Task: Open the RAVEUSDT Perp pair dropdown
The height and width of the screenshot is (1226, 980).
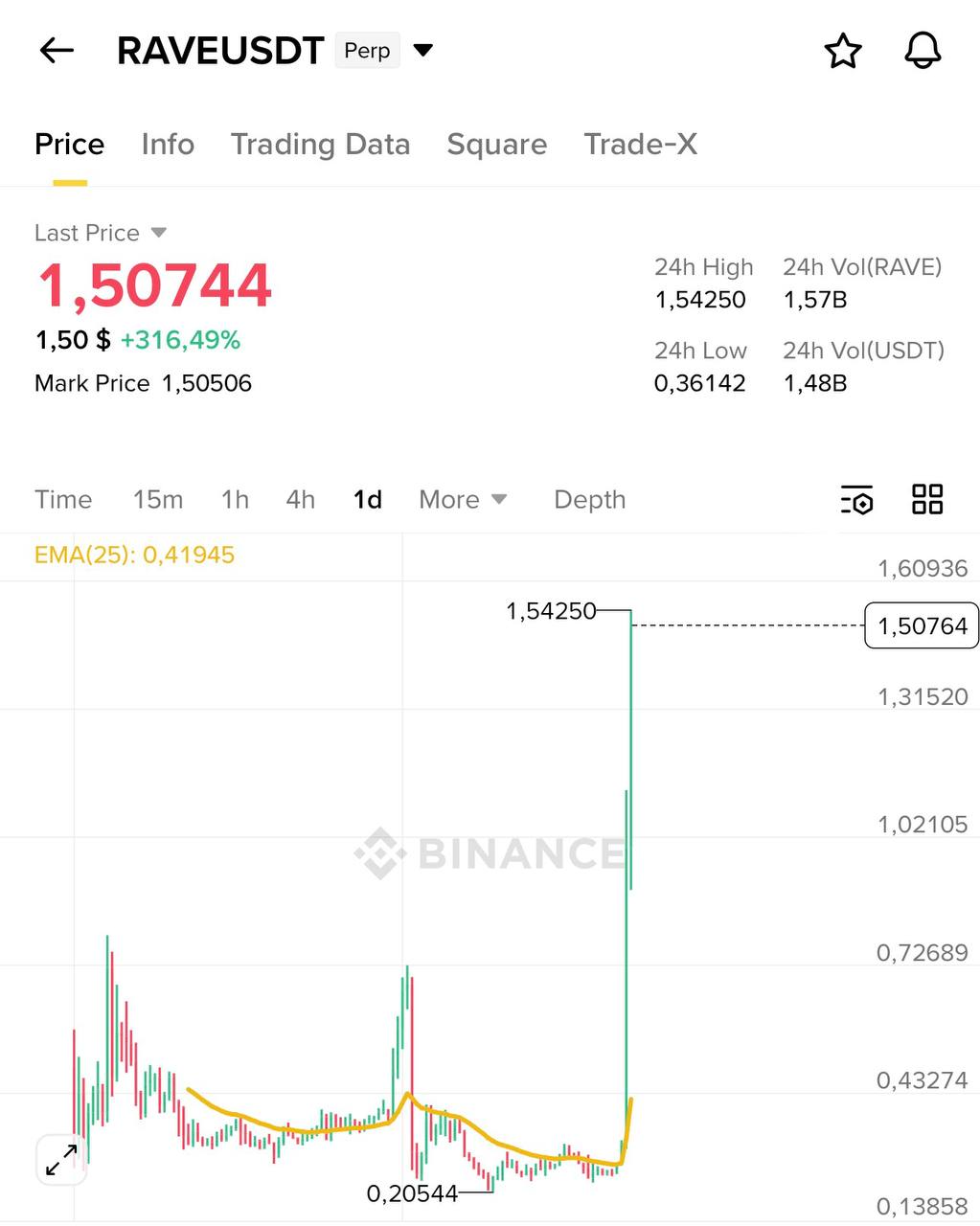Action: pyautogui.click(x=422, y=50)
